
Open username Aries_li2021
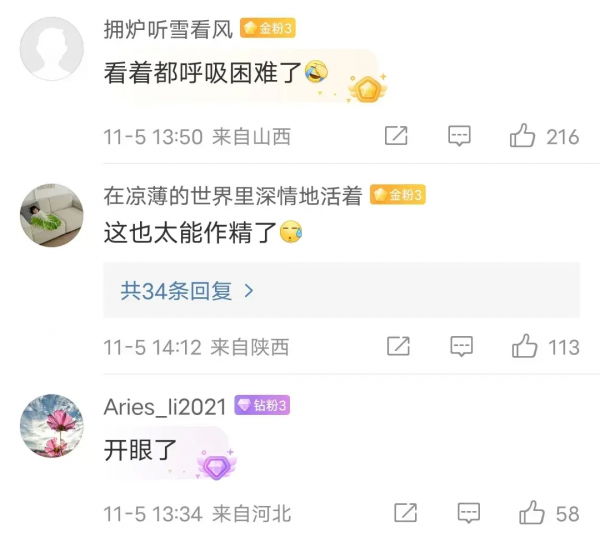click(165, 406)
